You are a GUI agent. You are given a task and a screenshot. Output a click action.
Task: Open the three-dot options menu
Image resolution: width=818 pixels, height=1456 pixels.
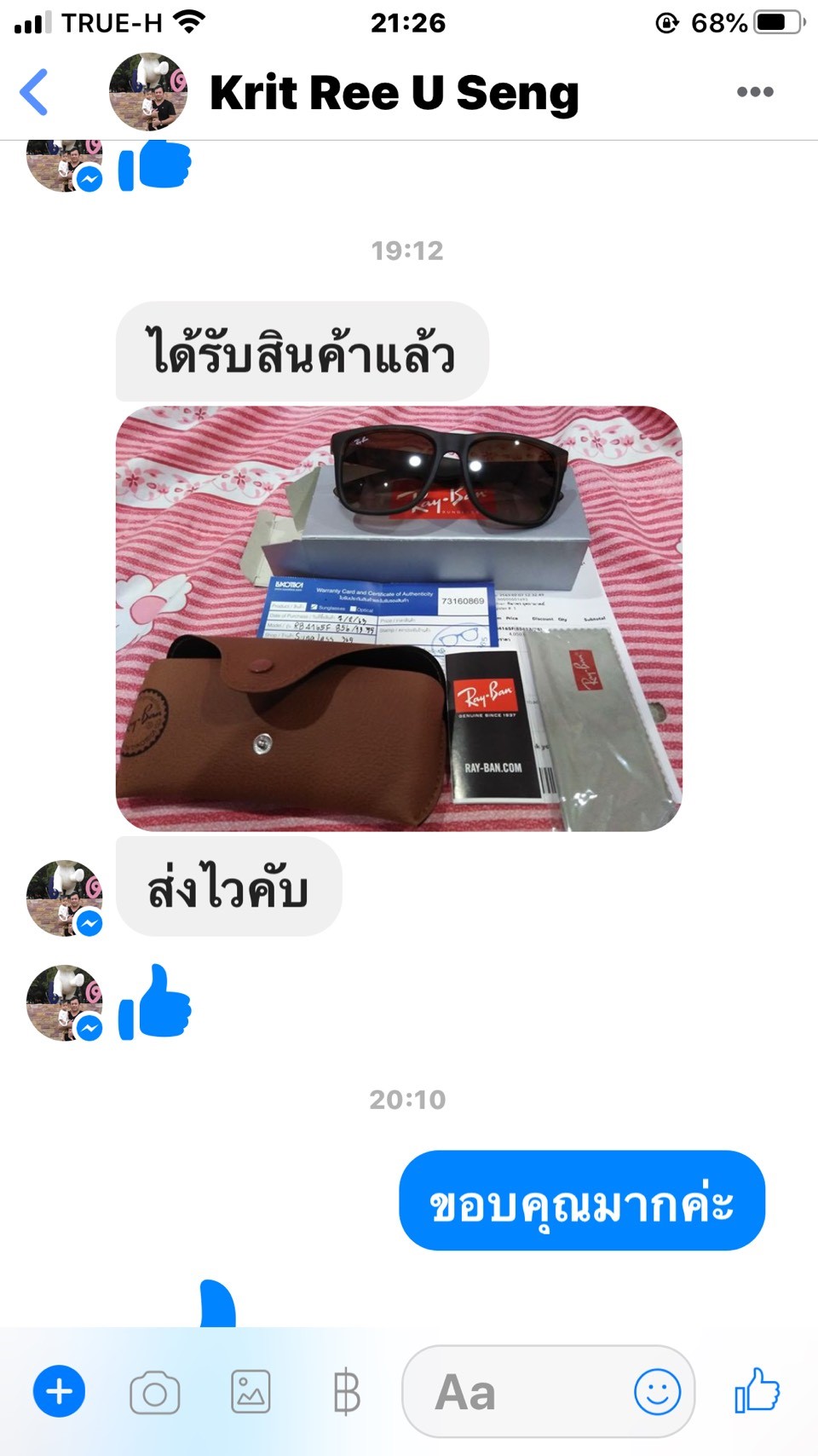pos(755,92)
